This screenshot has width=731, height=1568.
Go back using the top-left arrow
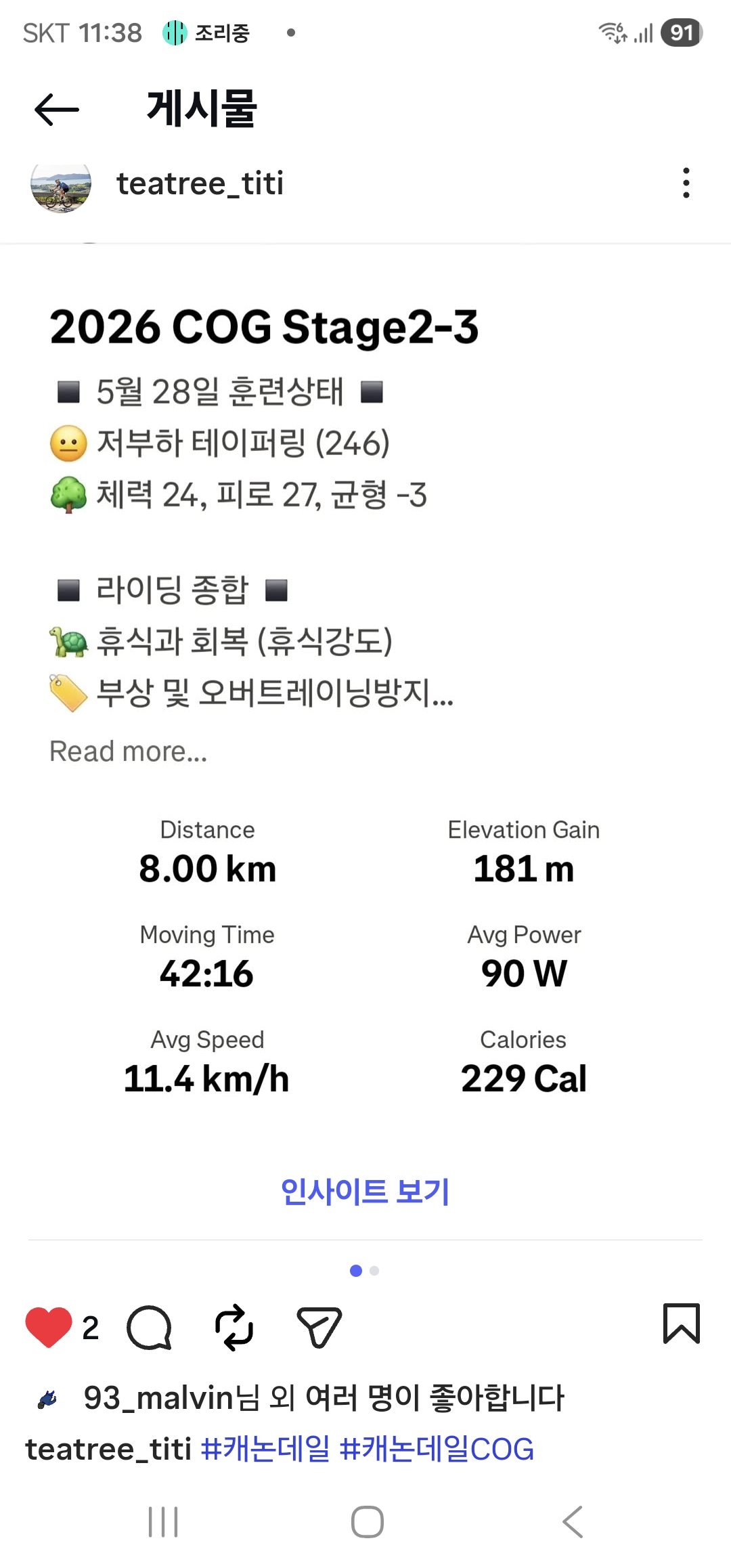coord(57,110)
